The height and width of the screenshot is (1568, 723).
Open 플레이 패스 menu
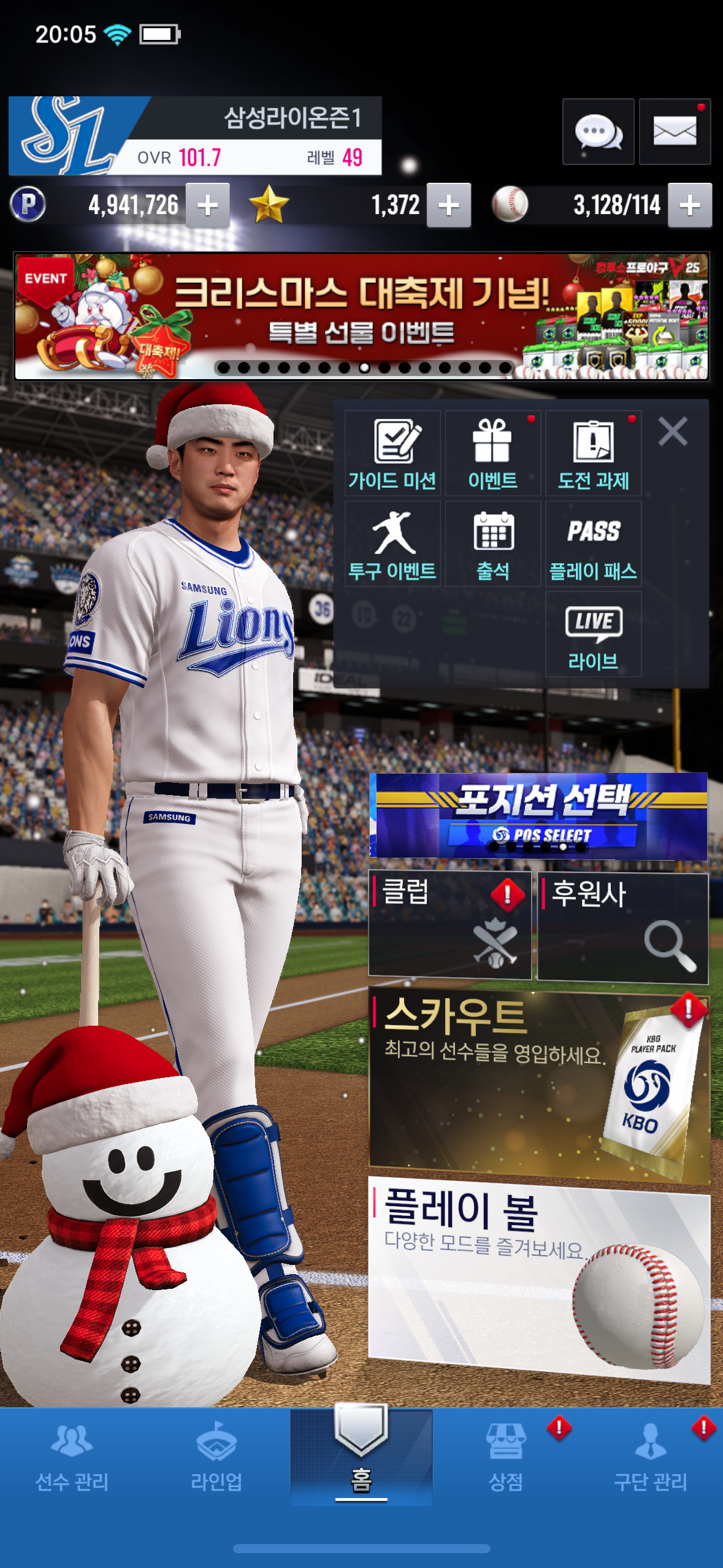593,544
